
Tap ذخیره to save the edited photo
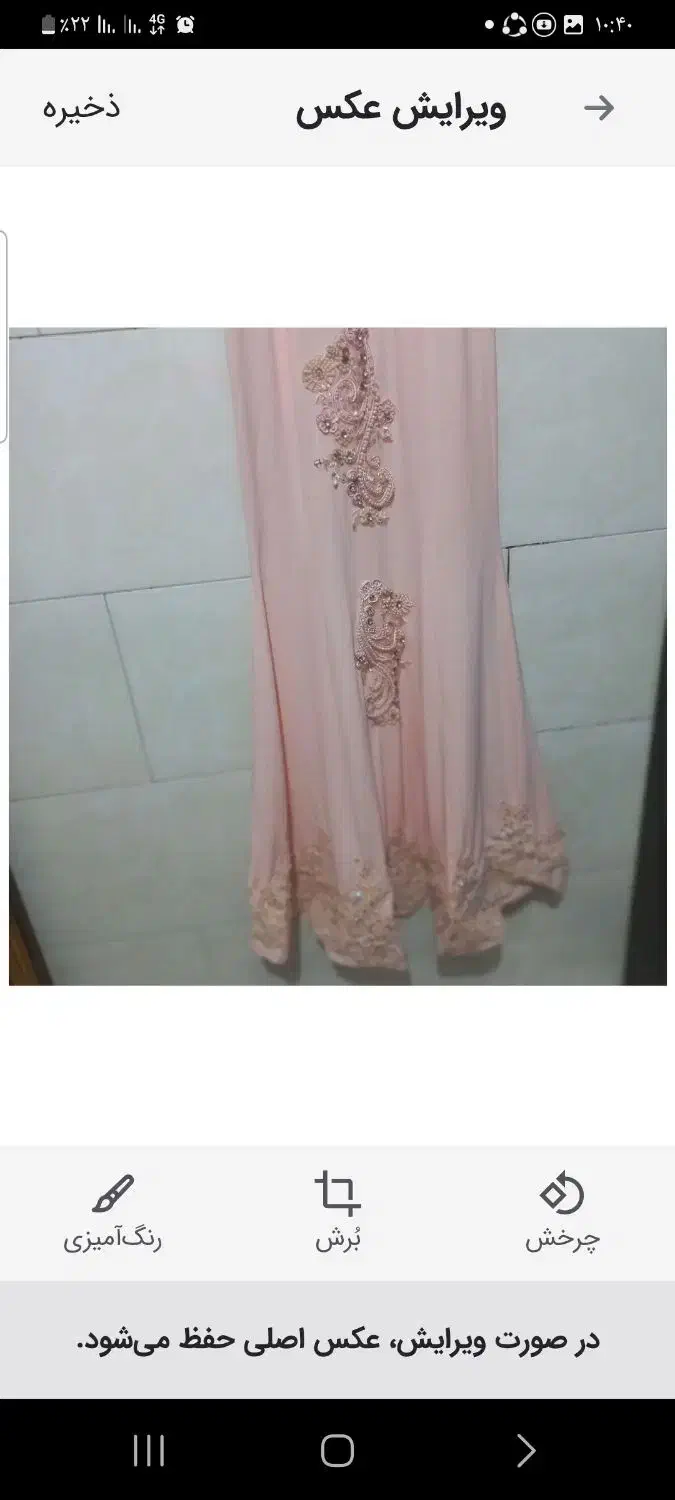(x=81, y=108)
